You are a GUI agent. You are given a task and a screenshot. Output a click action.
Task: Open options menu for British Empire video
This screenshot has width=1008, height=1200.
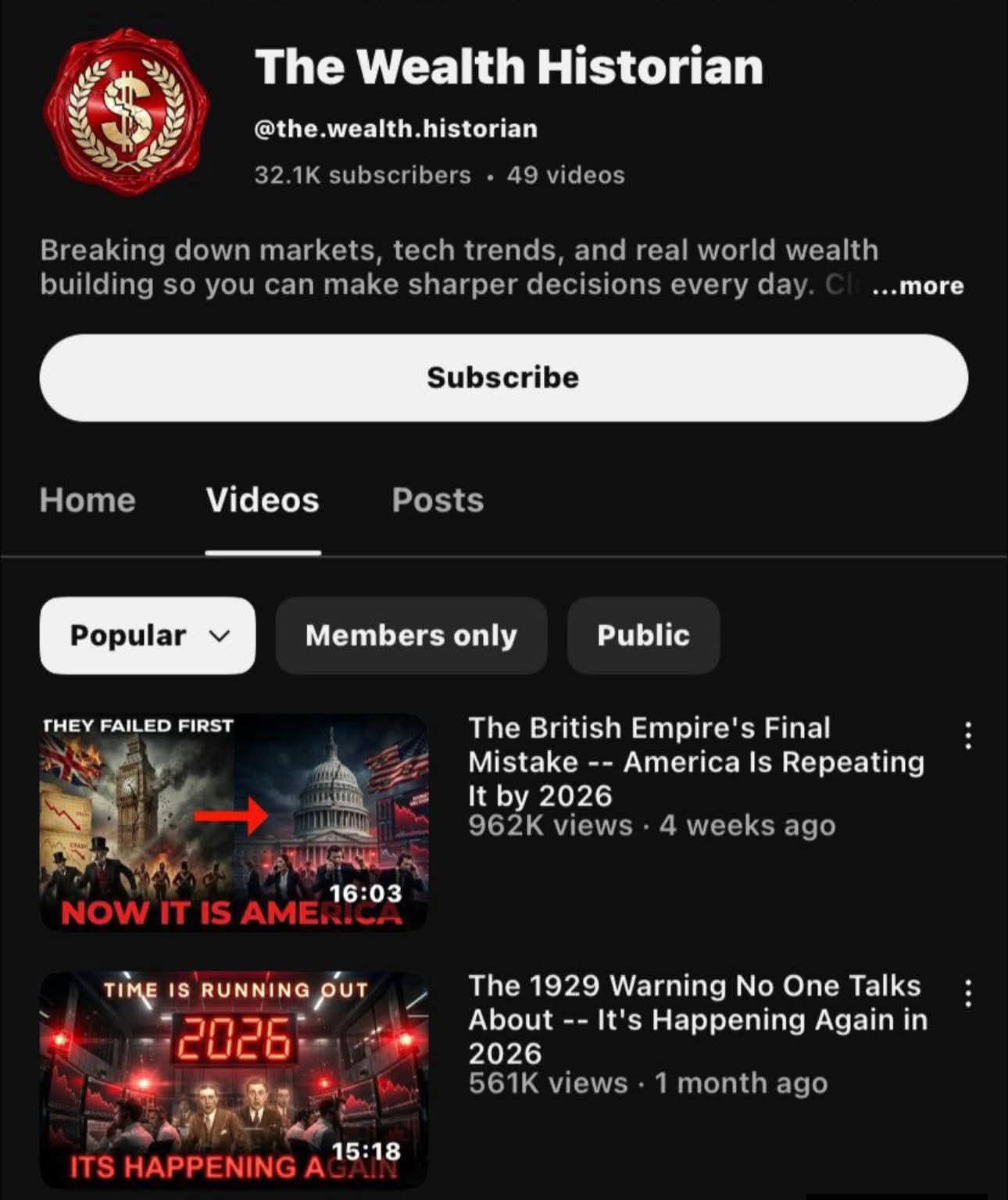(968, 735)
